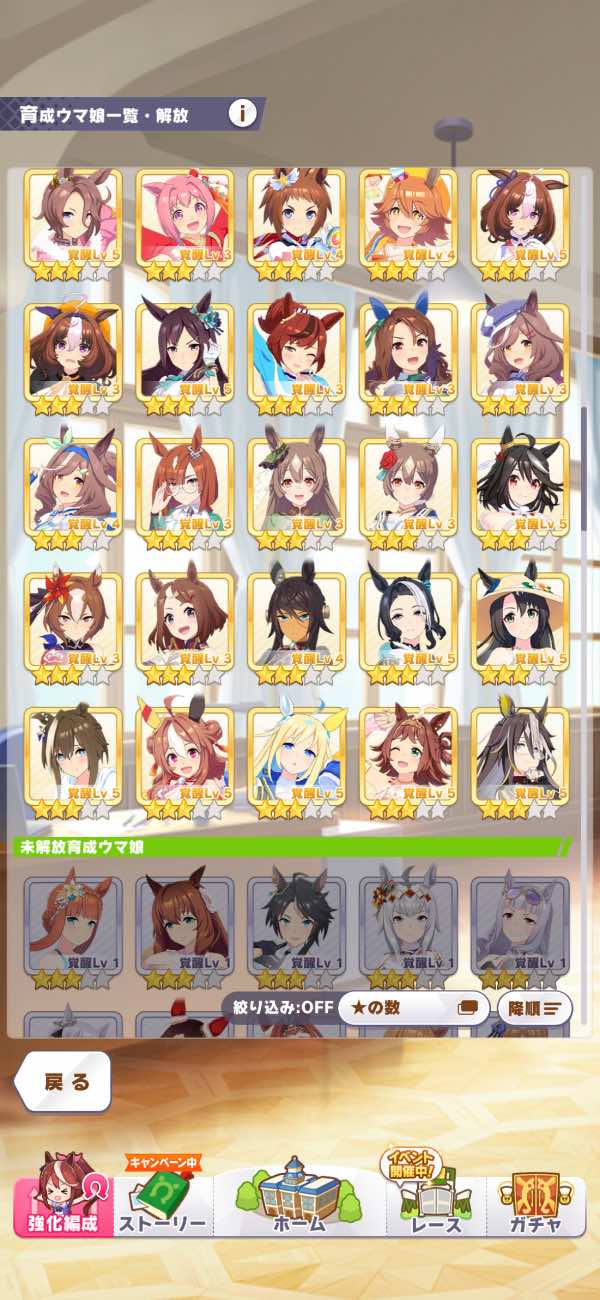Select the red-haired winking character card
Screen dimensions: 600x1300
point(296,357)
